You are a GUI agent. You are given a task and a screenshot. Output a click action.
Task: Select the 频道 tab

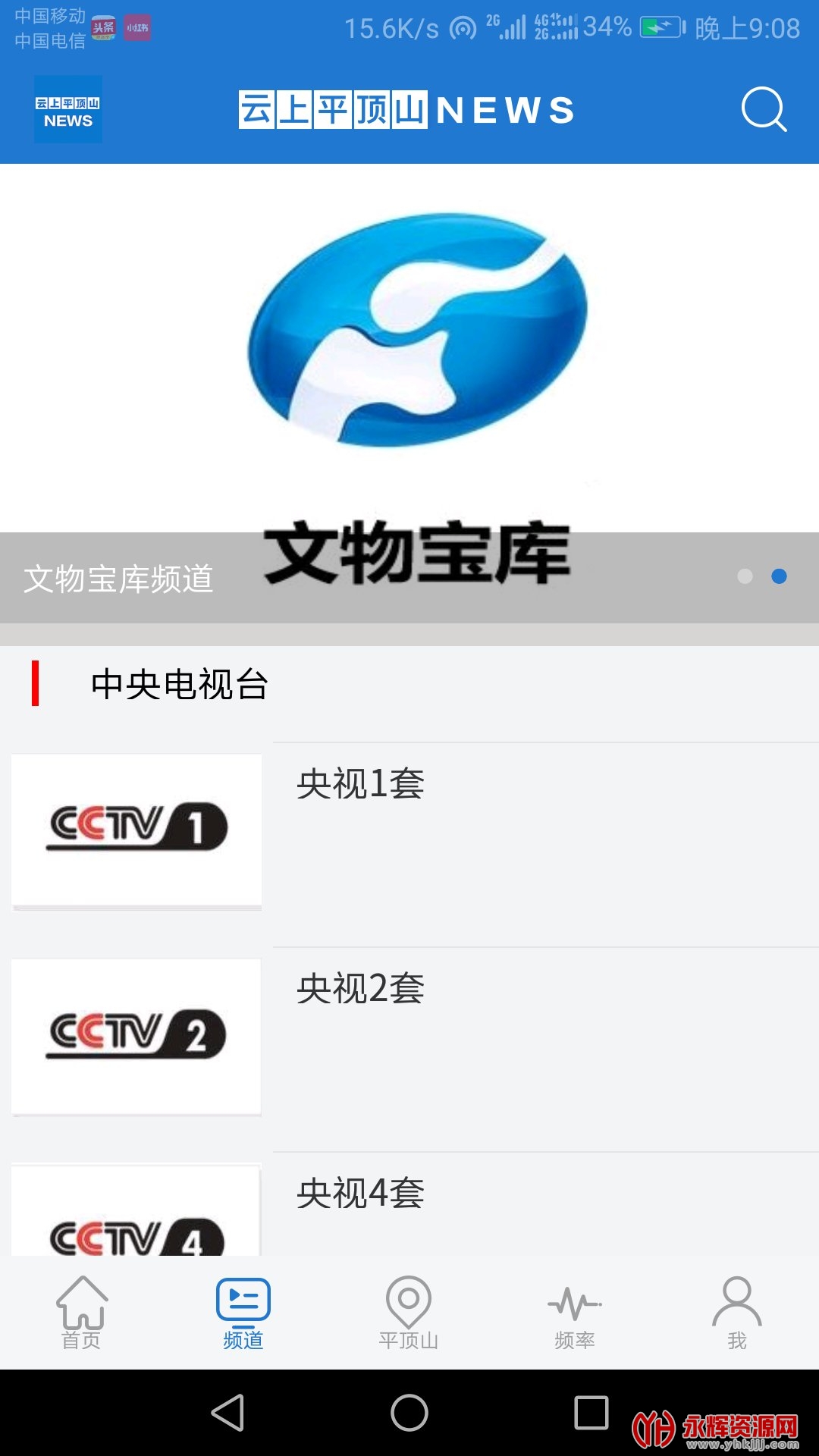click(x=243, y=1313)
